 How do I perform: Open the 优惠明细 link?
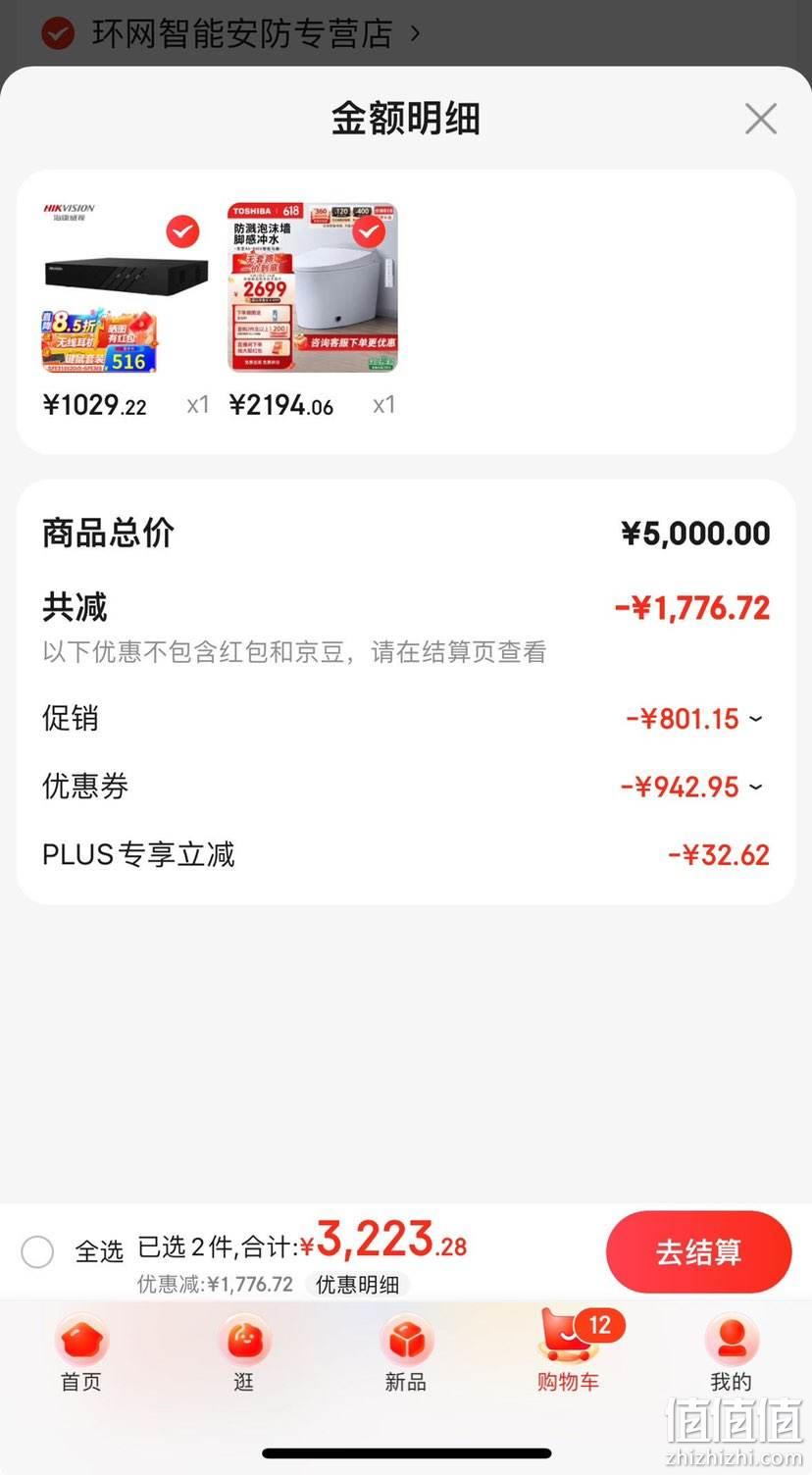coord(357,1284)
